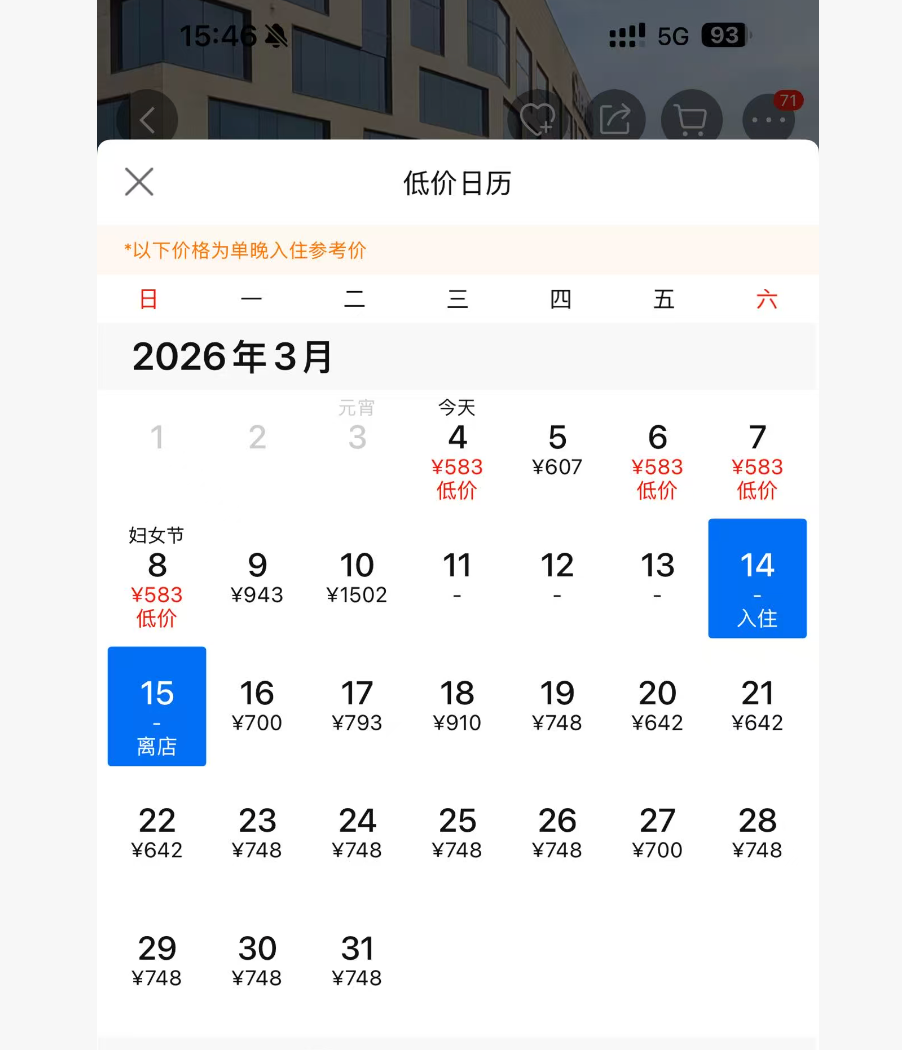Tap the March 14 入住 check-in date
The height and width of the screenshot is (1050, 902).
tap(757, 578)
